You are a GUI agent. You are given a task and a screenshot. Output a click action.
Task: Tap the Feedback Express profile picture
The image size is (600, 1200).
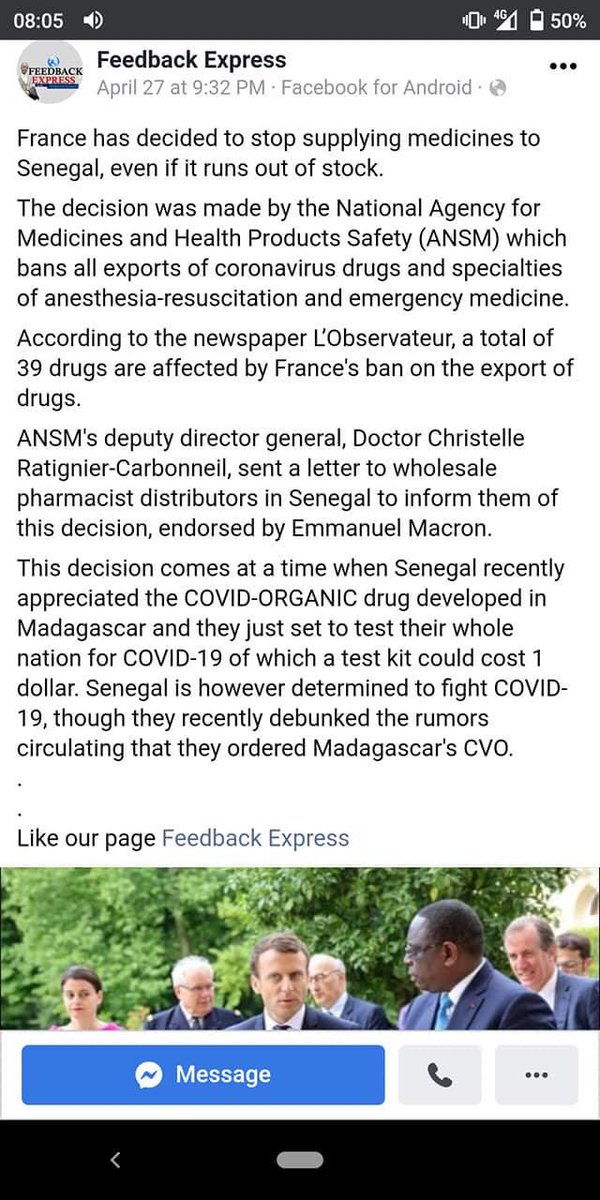pyautogui.click(x=51, y=74)
